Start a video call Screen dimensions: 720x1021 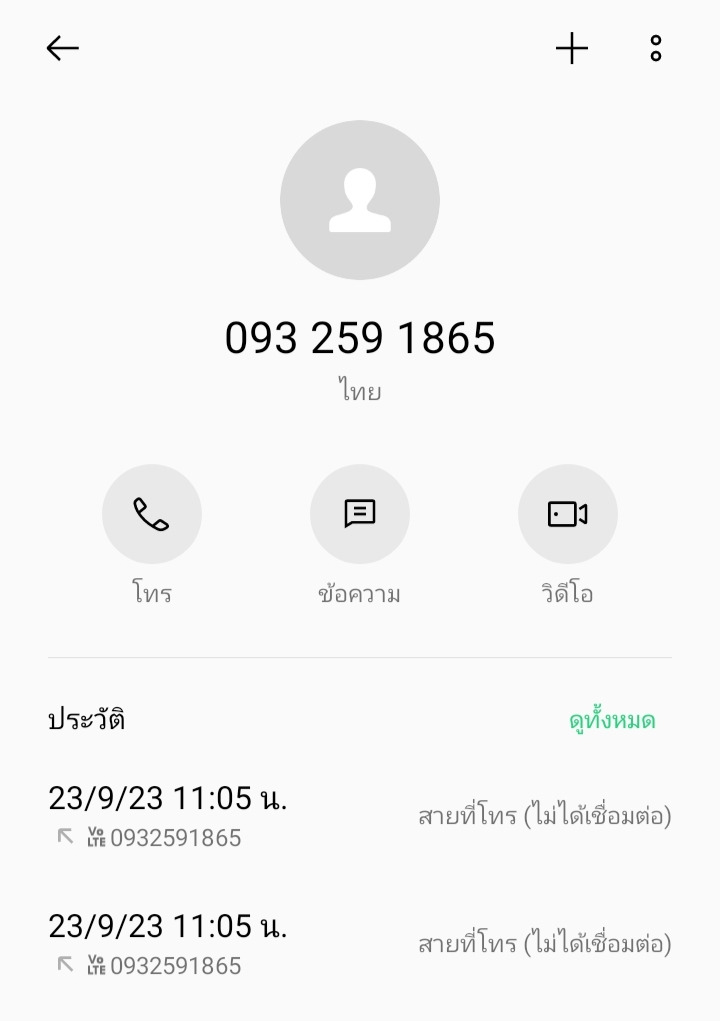[568, 514]
